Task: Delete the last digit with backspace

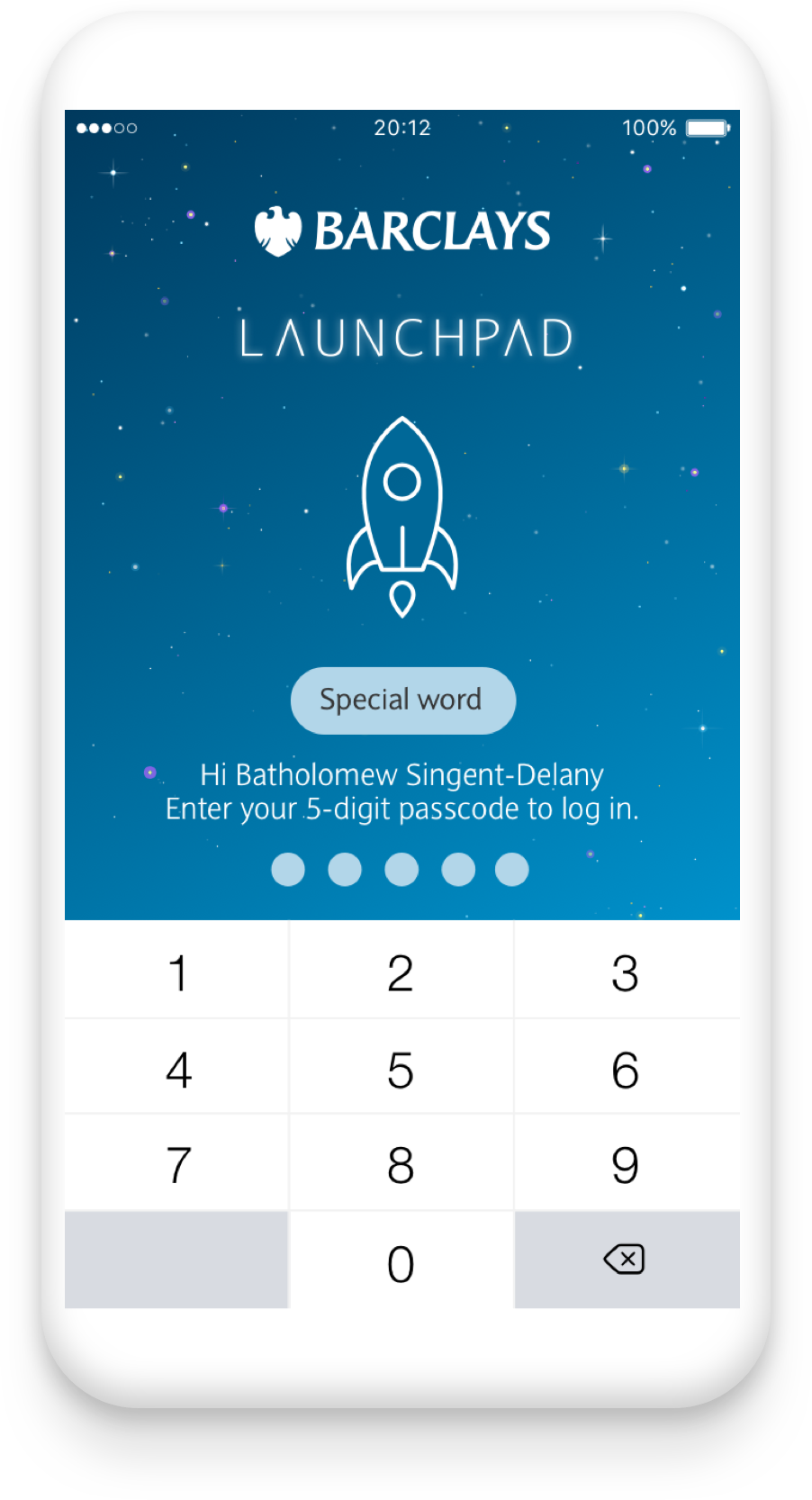Action: point(626,1260)
